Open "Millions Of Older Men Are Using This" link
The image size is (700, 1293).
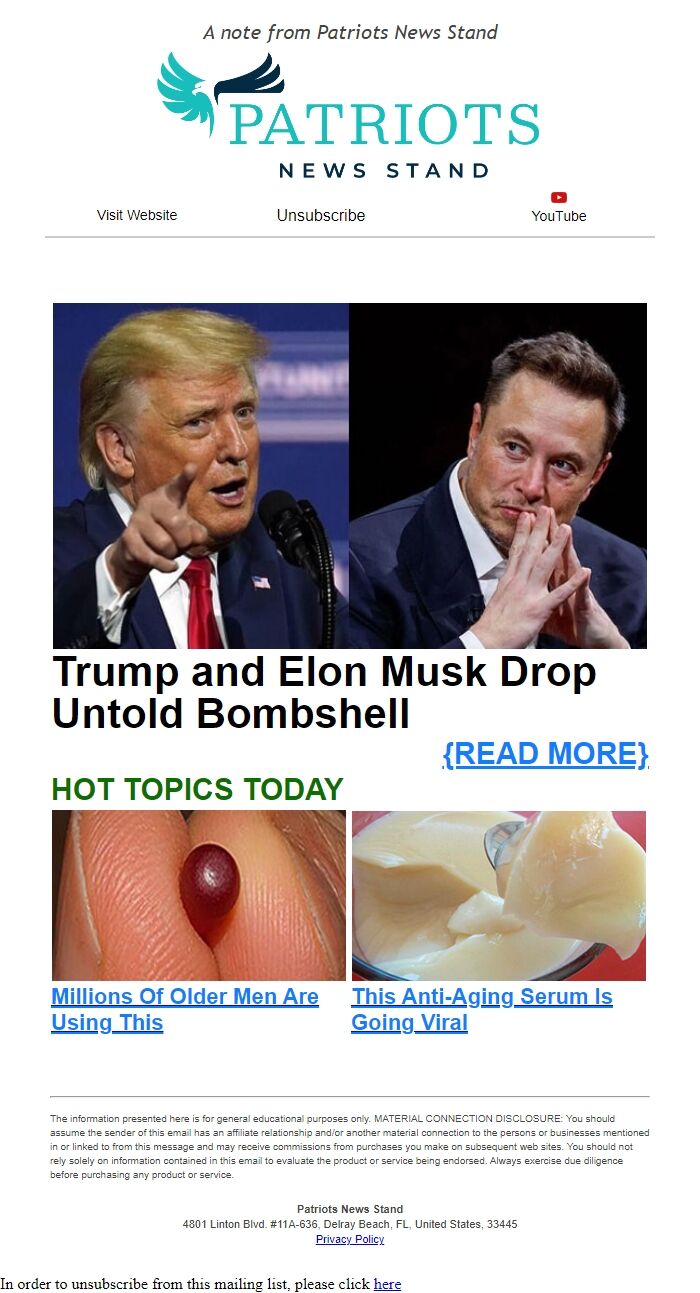(x=185, y=1009)
